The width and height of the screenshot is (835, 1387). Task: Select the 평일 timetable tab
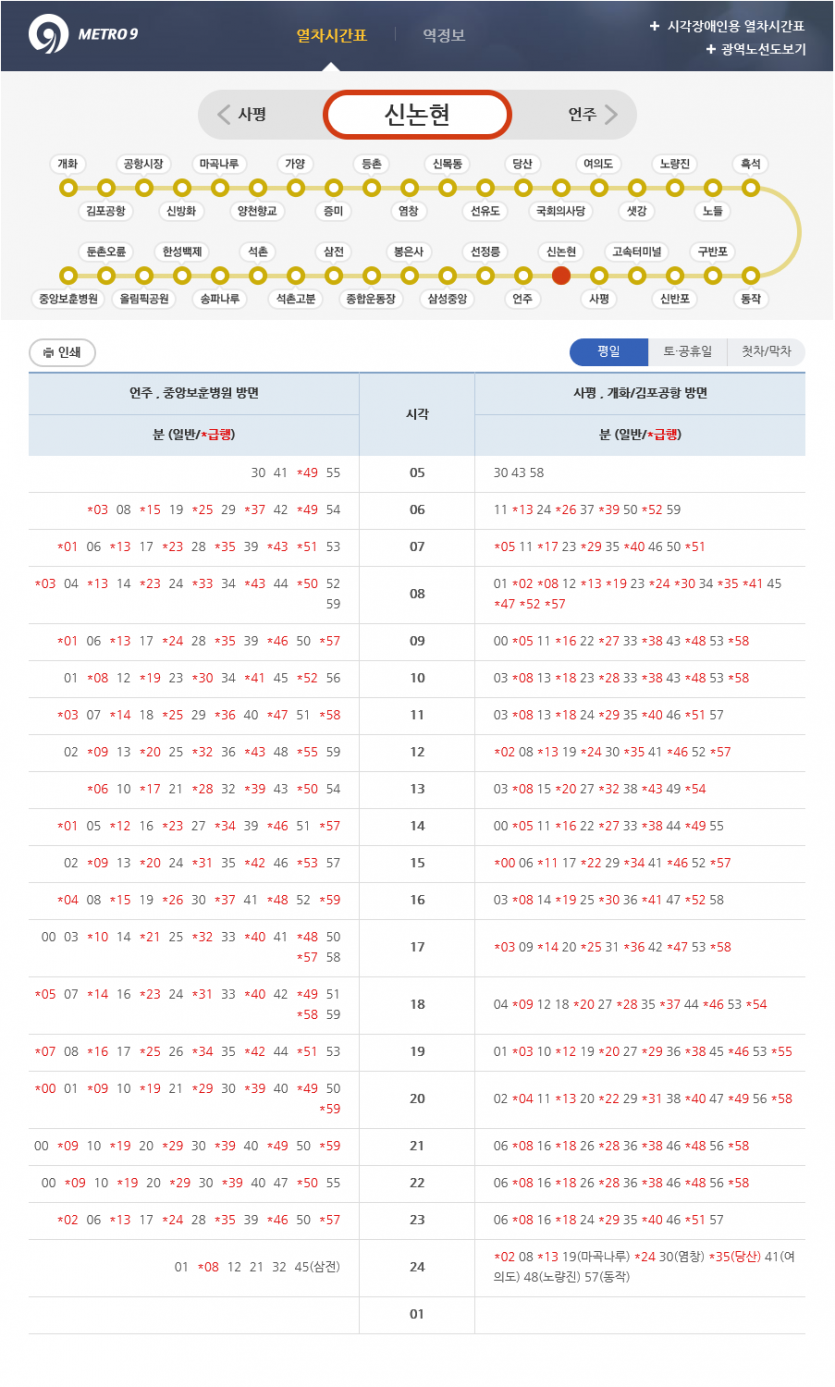[609, 352]
